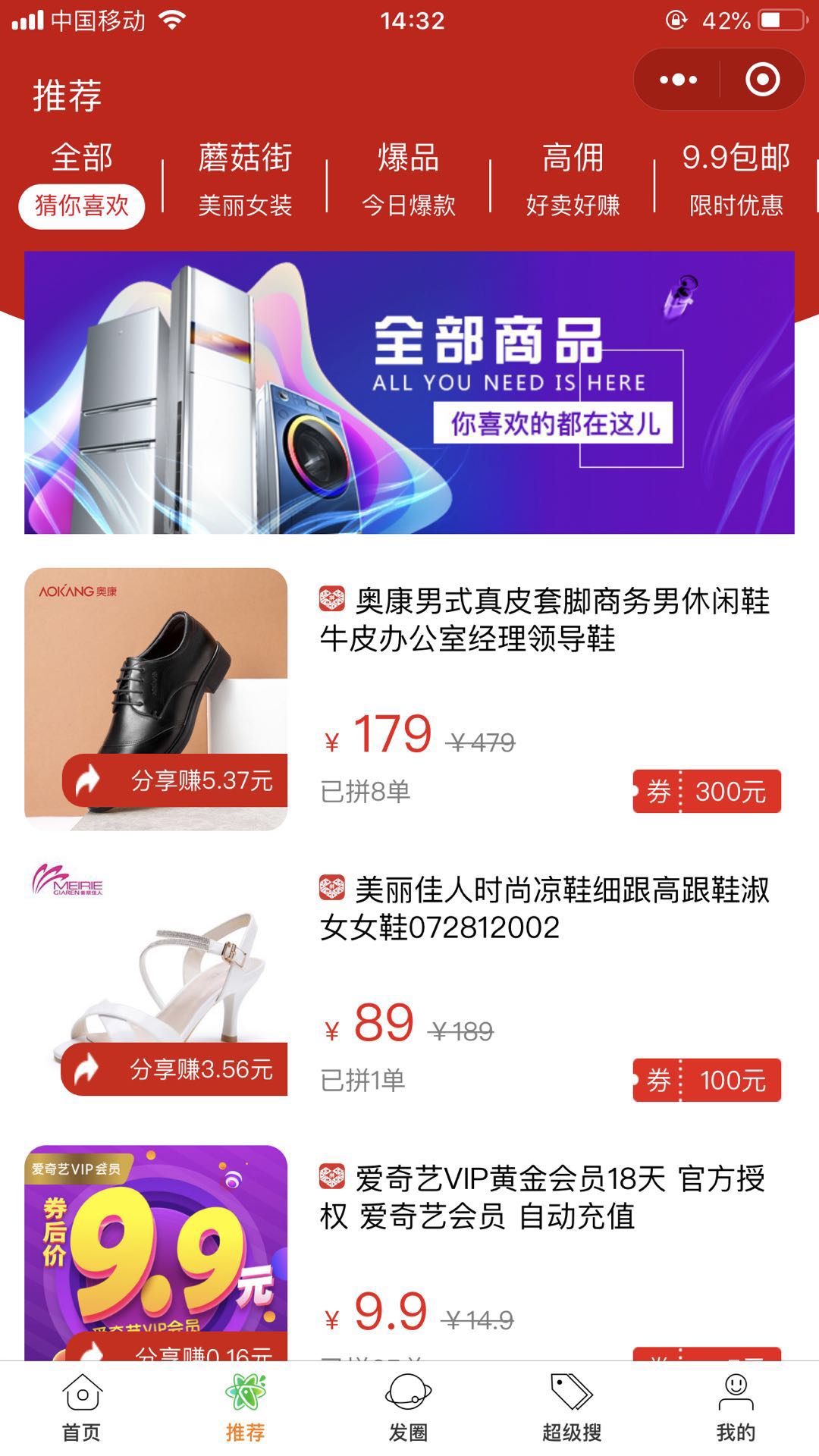Tap the 推荐 bottom navigation tab

[x=245, y=1407]
